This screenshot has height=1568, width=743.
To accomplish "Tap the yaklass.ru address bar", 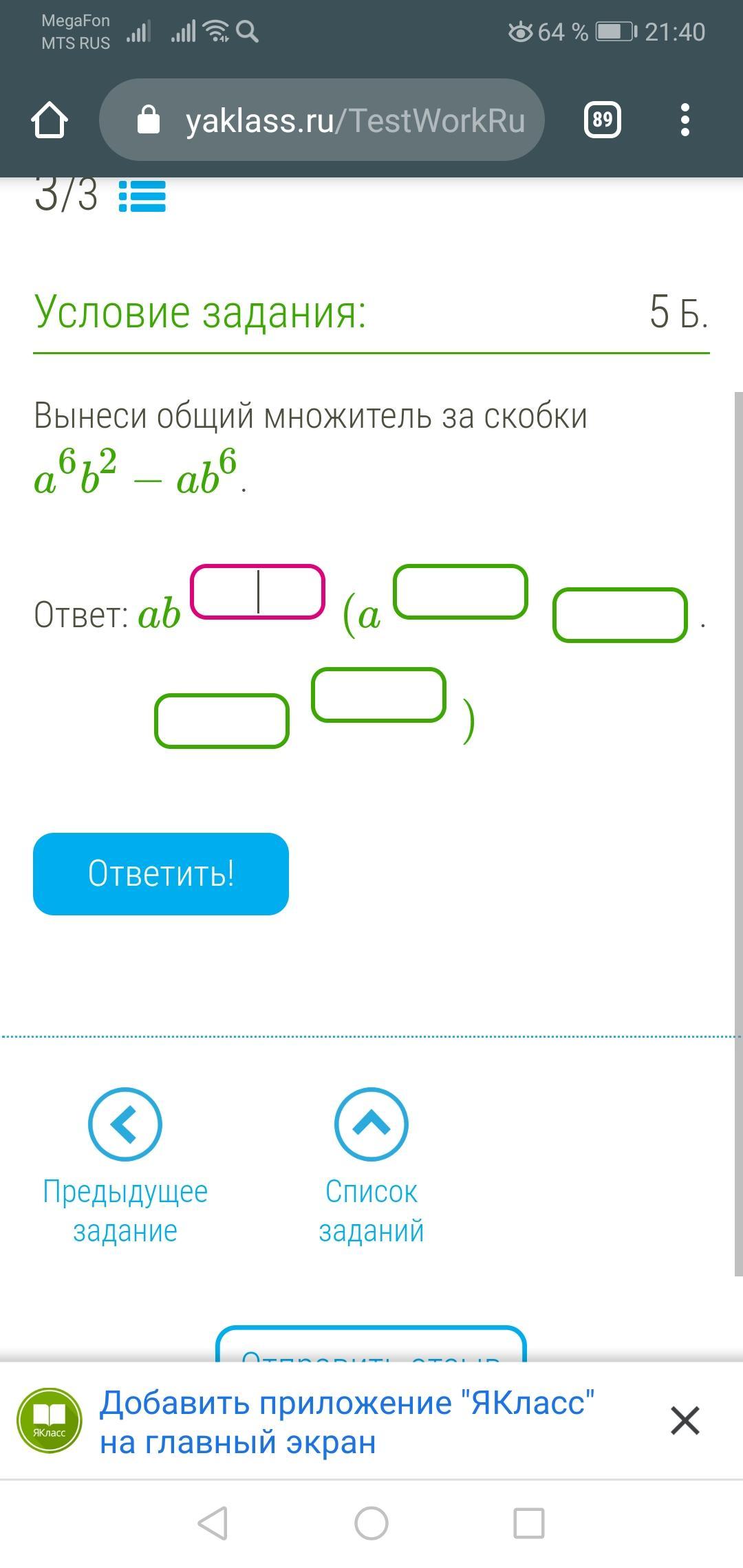I will pos(322,120).
